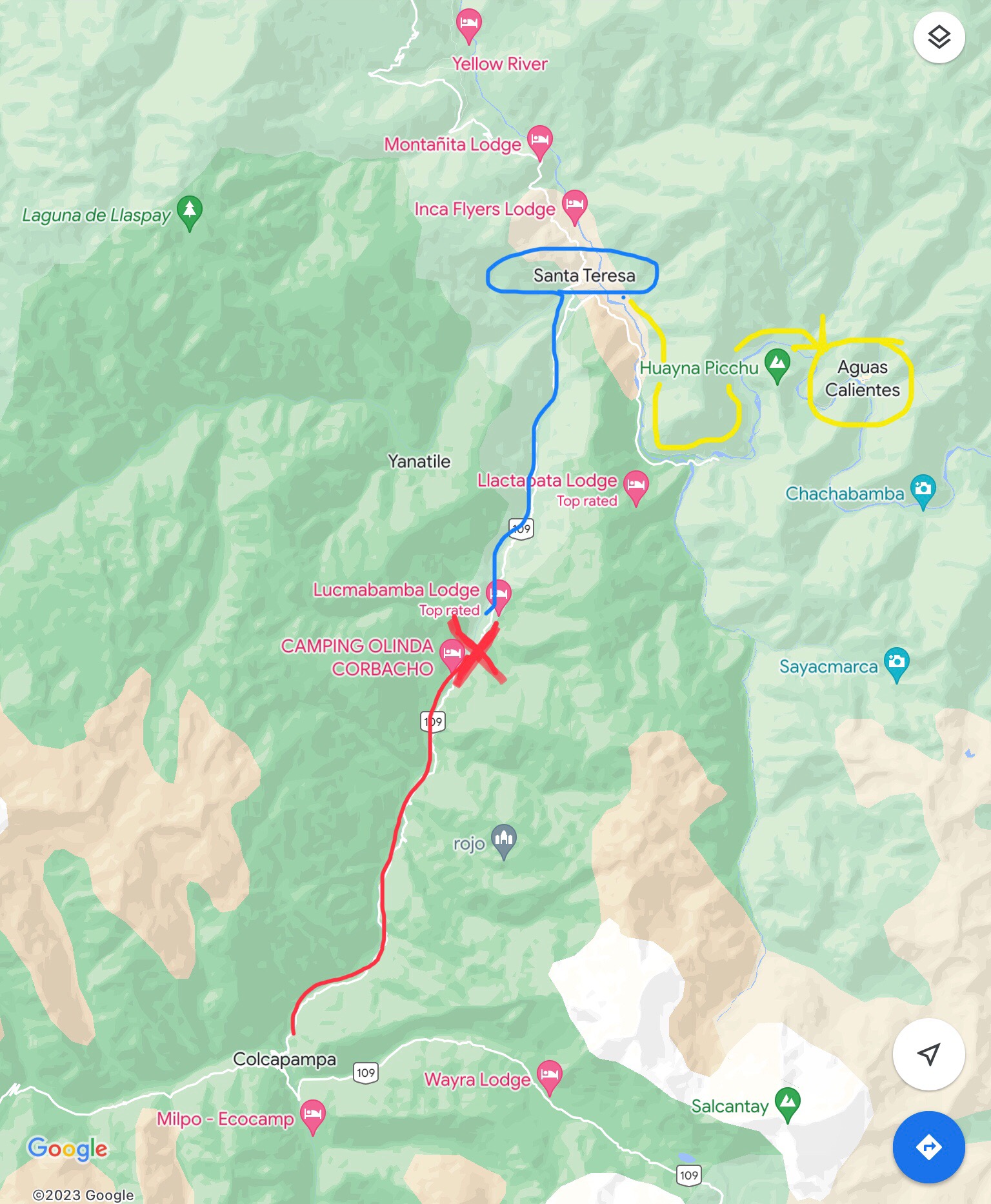The height and width of the screenshot is (1204, 991).
Task: Open Camping Olinda Corbacho pin
Action: pyautogui.click(x=452, y=653)
